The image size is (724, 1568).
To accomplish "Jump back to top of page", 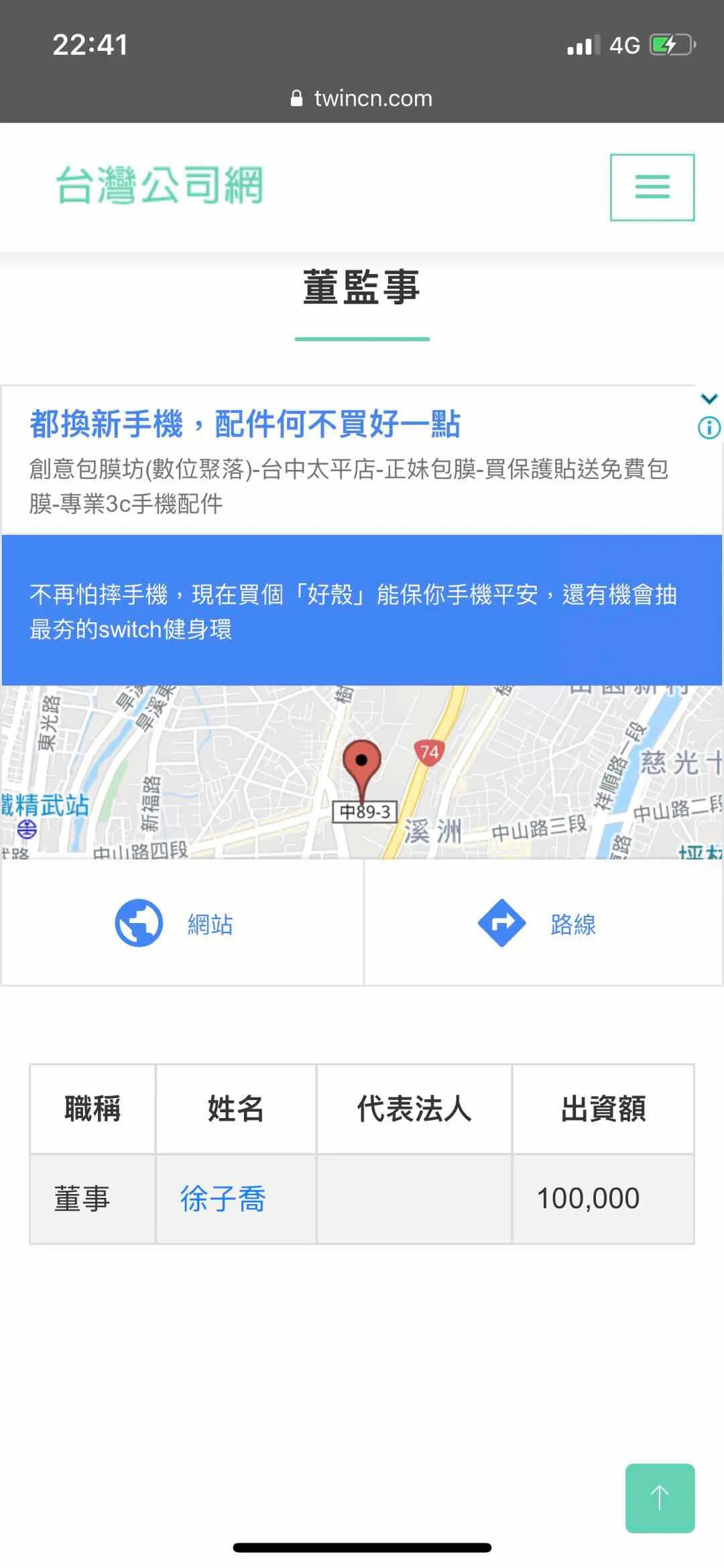I will coord(660,1498).
